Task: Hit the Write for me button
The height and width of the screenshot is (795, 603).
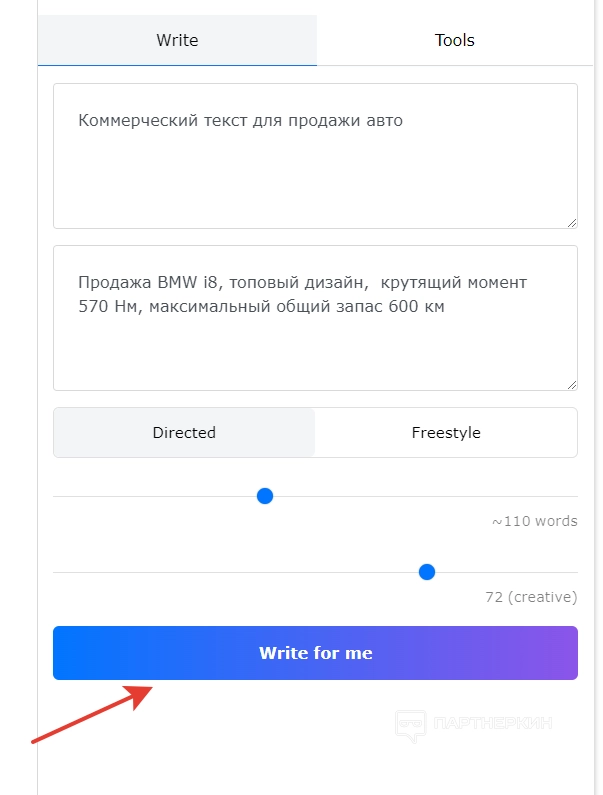Action: coord(315,653)
